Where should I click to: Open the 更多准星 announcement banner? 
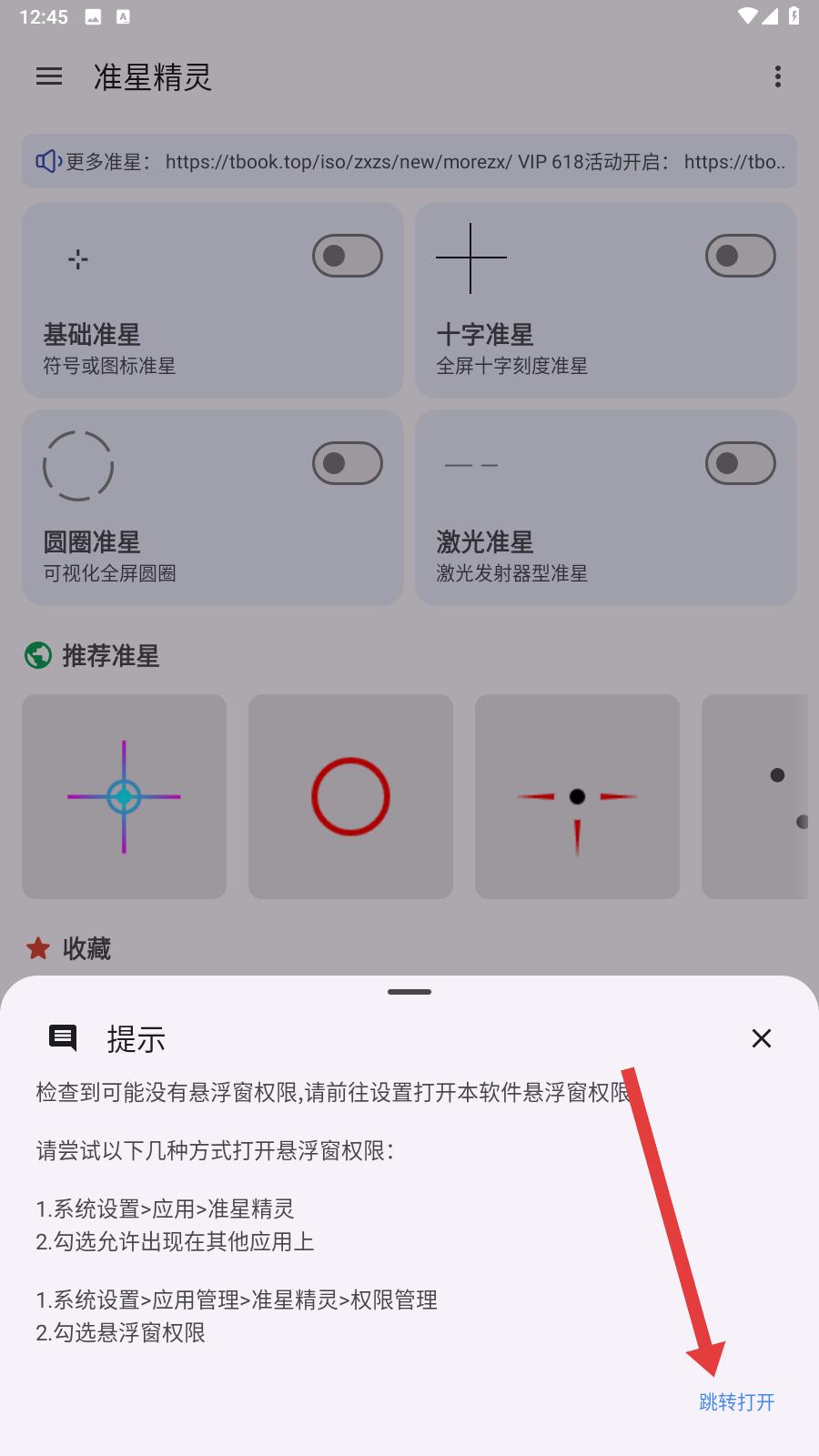click(409, 162)
